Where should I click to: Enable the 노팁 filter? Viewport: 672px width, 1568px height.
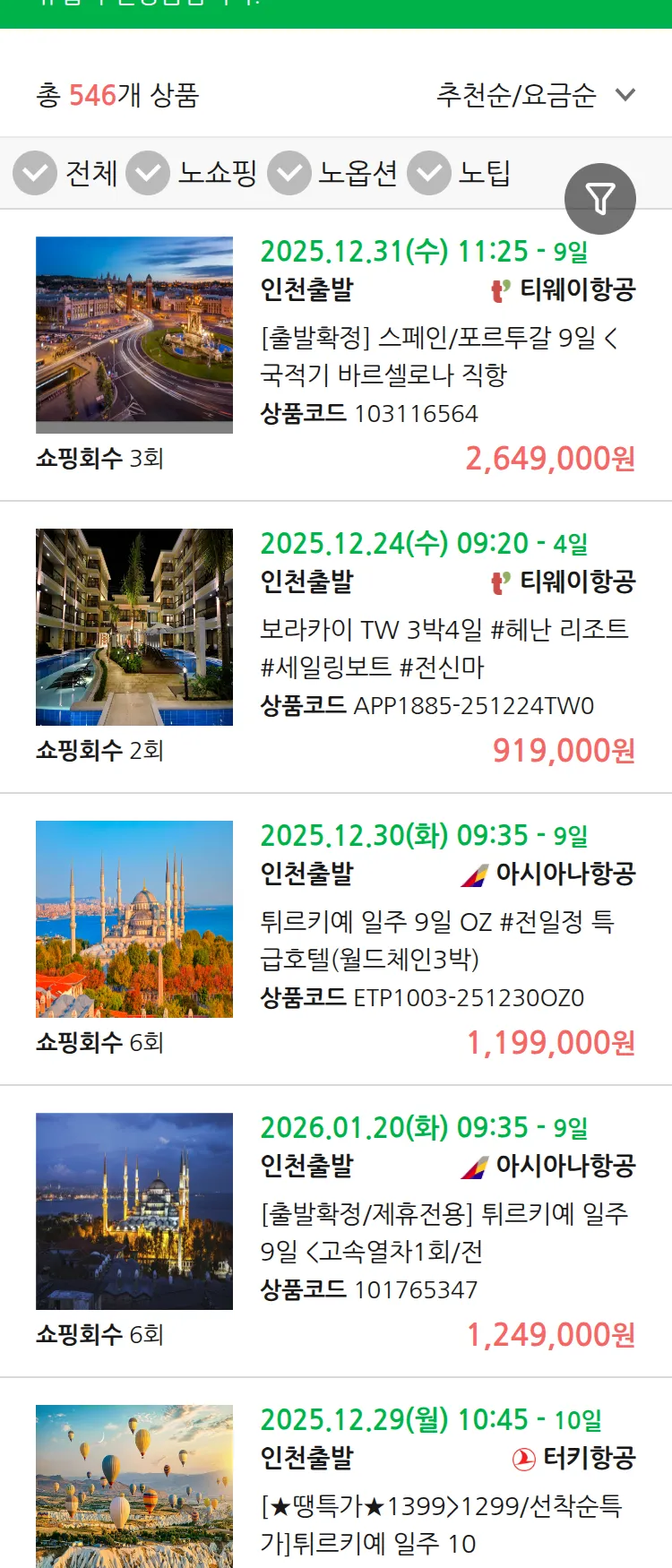pos(428,173)
